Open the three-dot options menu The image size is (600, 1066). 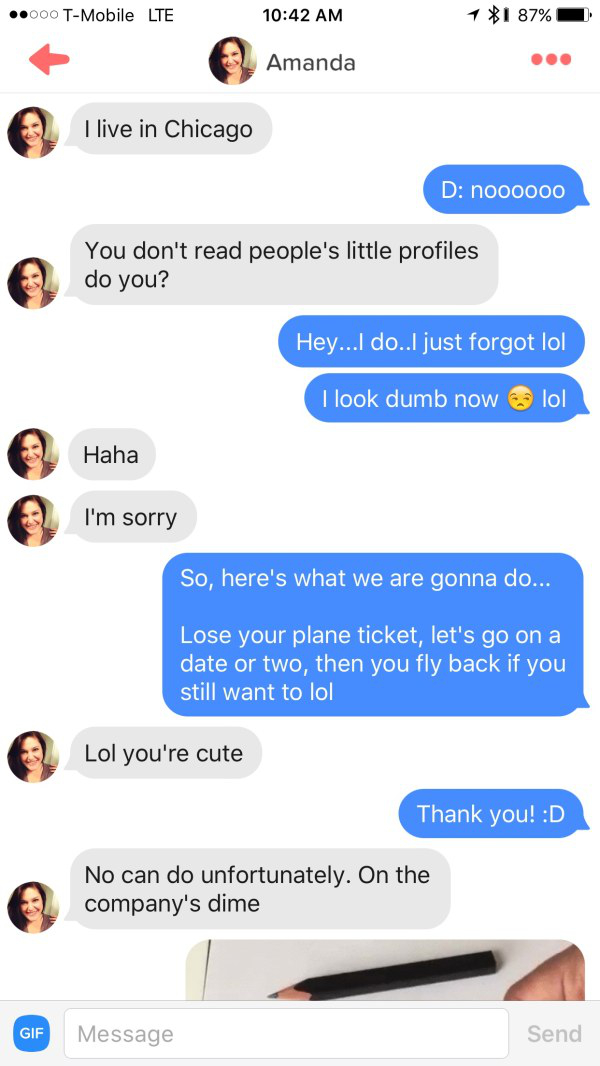pos(550,60)
